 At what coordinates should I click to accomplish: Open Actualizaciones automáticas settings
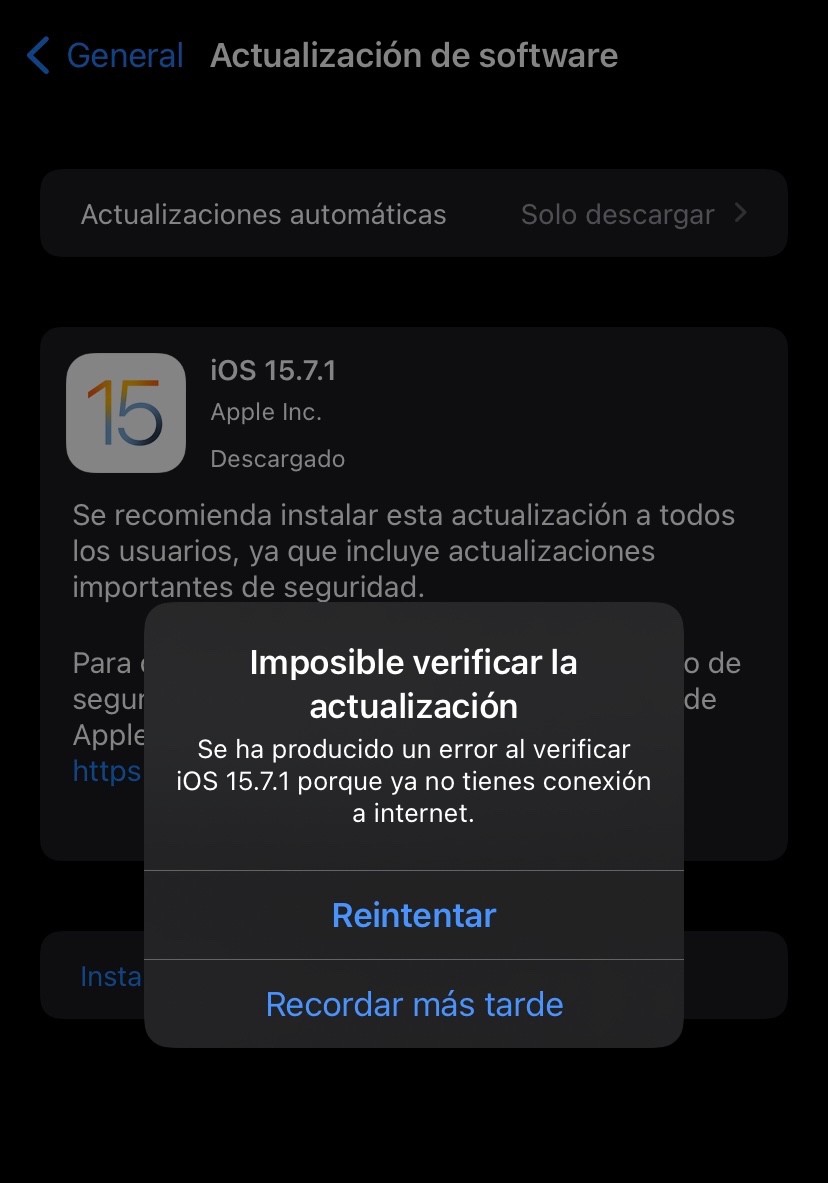(414, 214)
